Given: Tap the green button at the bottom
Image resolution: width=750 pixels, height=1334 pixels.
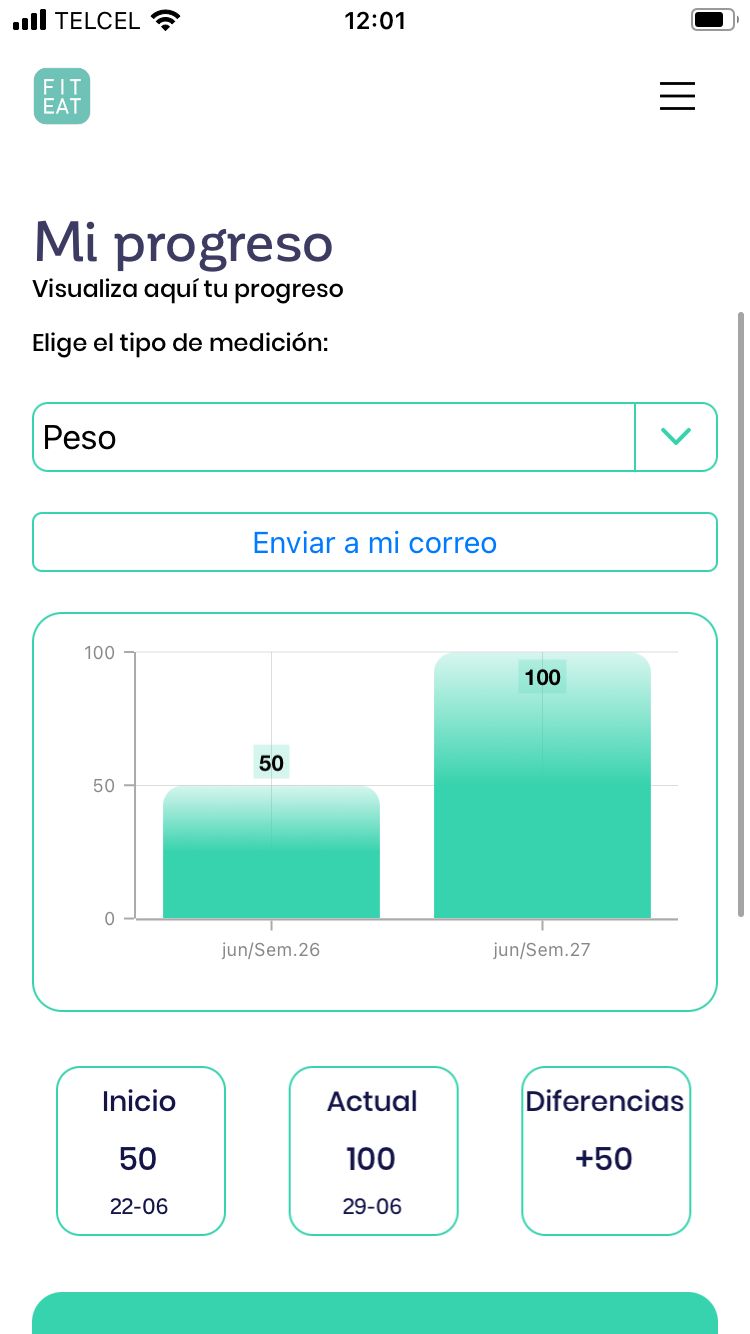Looking at the screenshot, I should click(375, 1314).
